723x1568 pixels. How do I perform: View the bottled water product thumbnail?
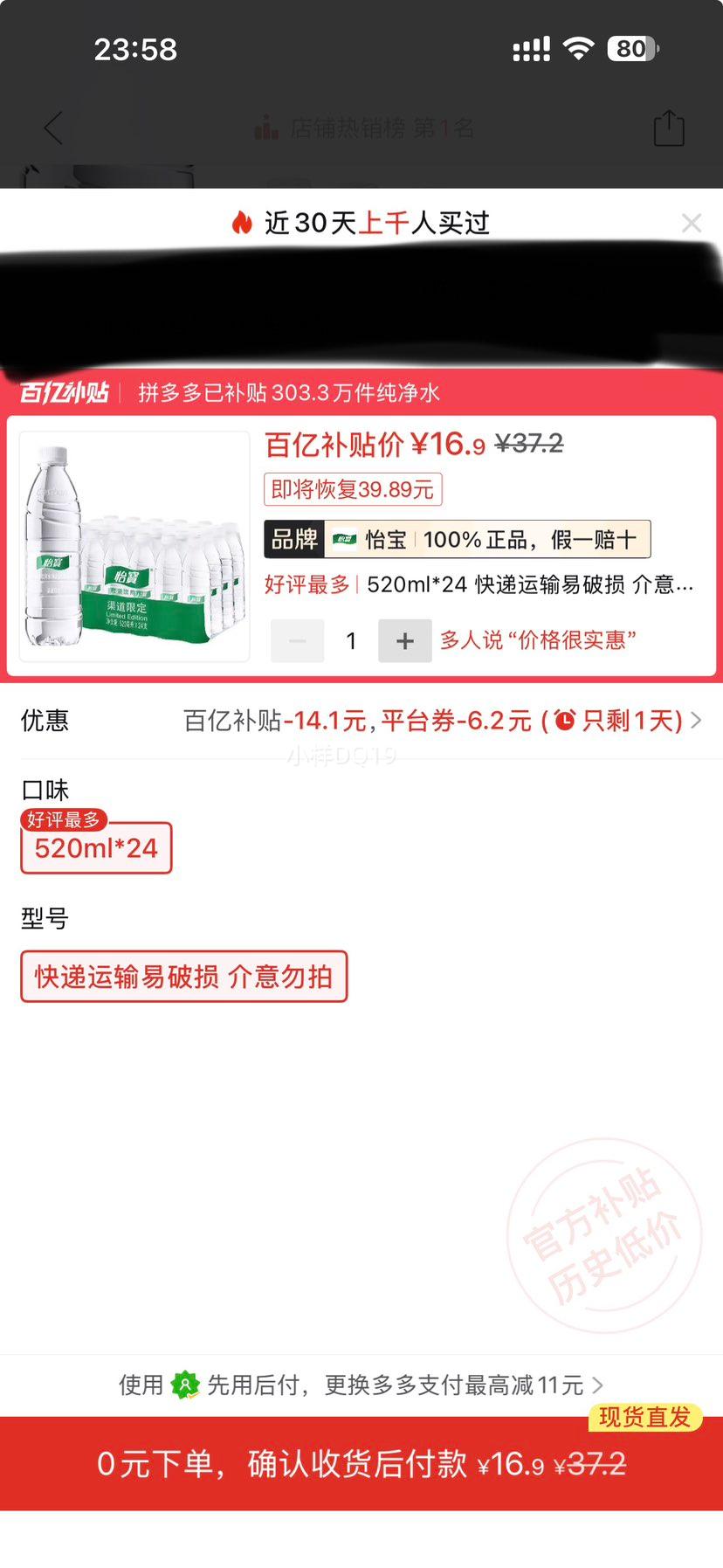pos(133,548)
